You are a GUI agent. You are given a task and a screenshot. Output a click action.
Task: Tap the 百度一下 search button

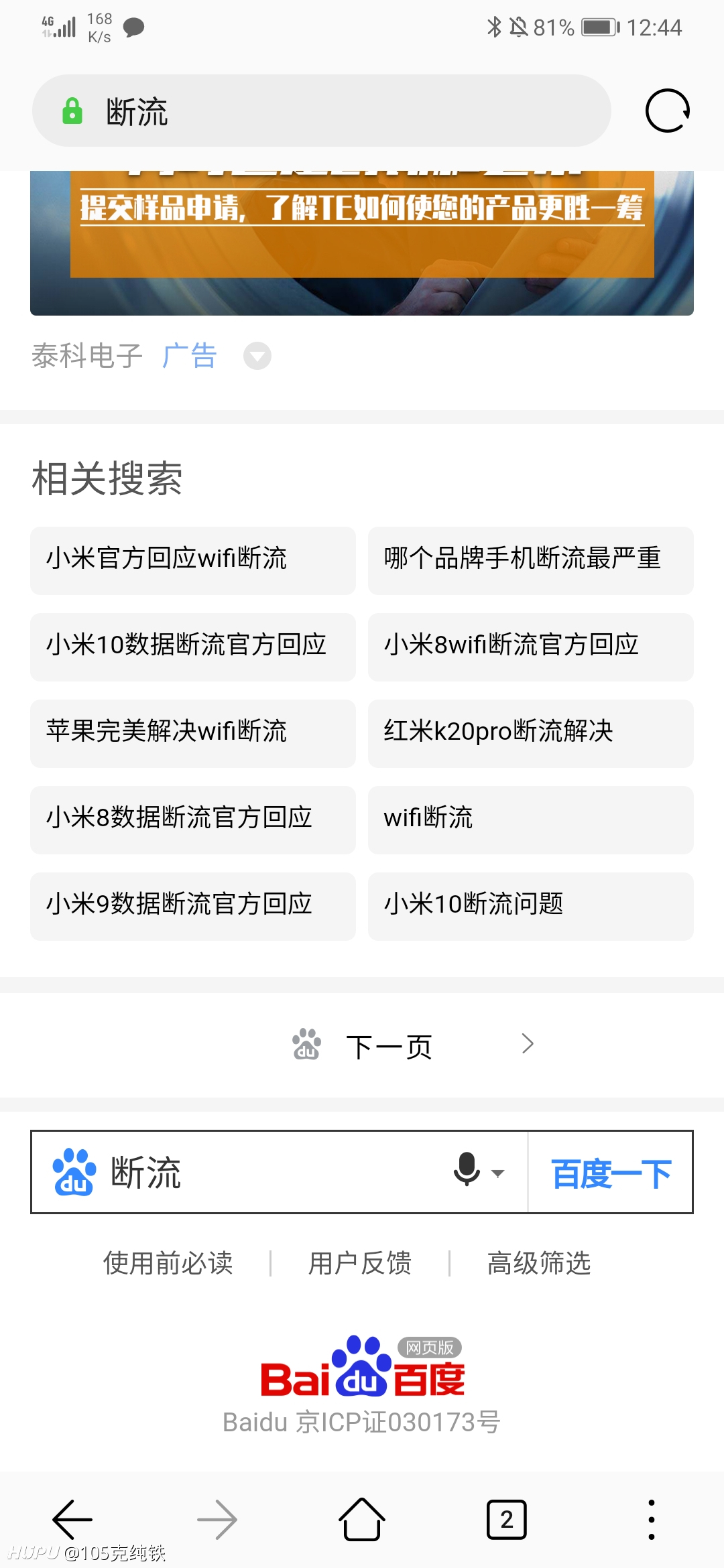611,1172
